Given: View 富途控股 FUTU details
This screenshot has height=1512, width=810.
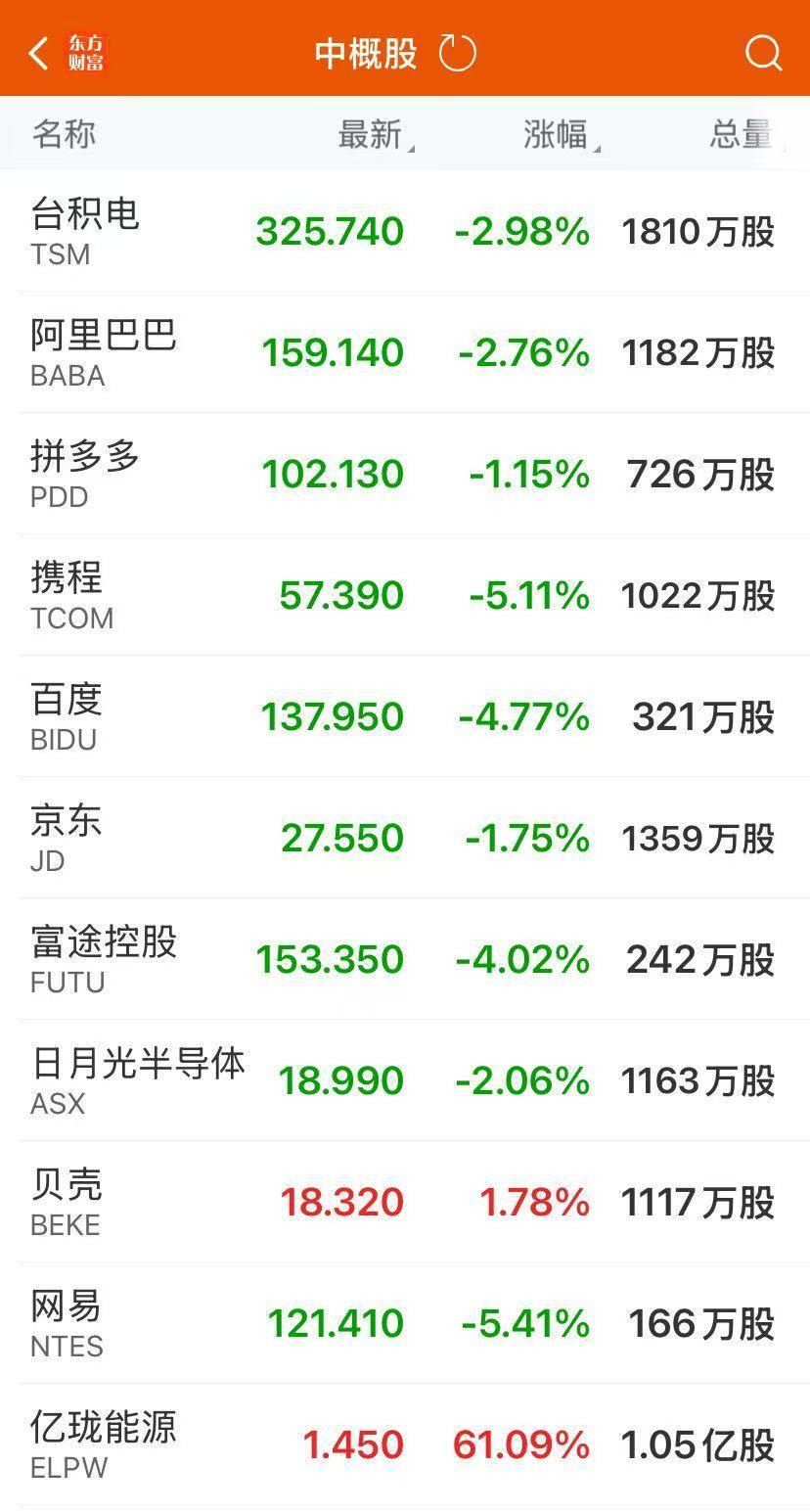Looking at the screenshot, I should click(x=405, y=960).
